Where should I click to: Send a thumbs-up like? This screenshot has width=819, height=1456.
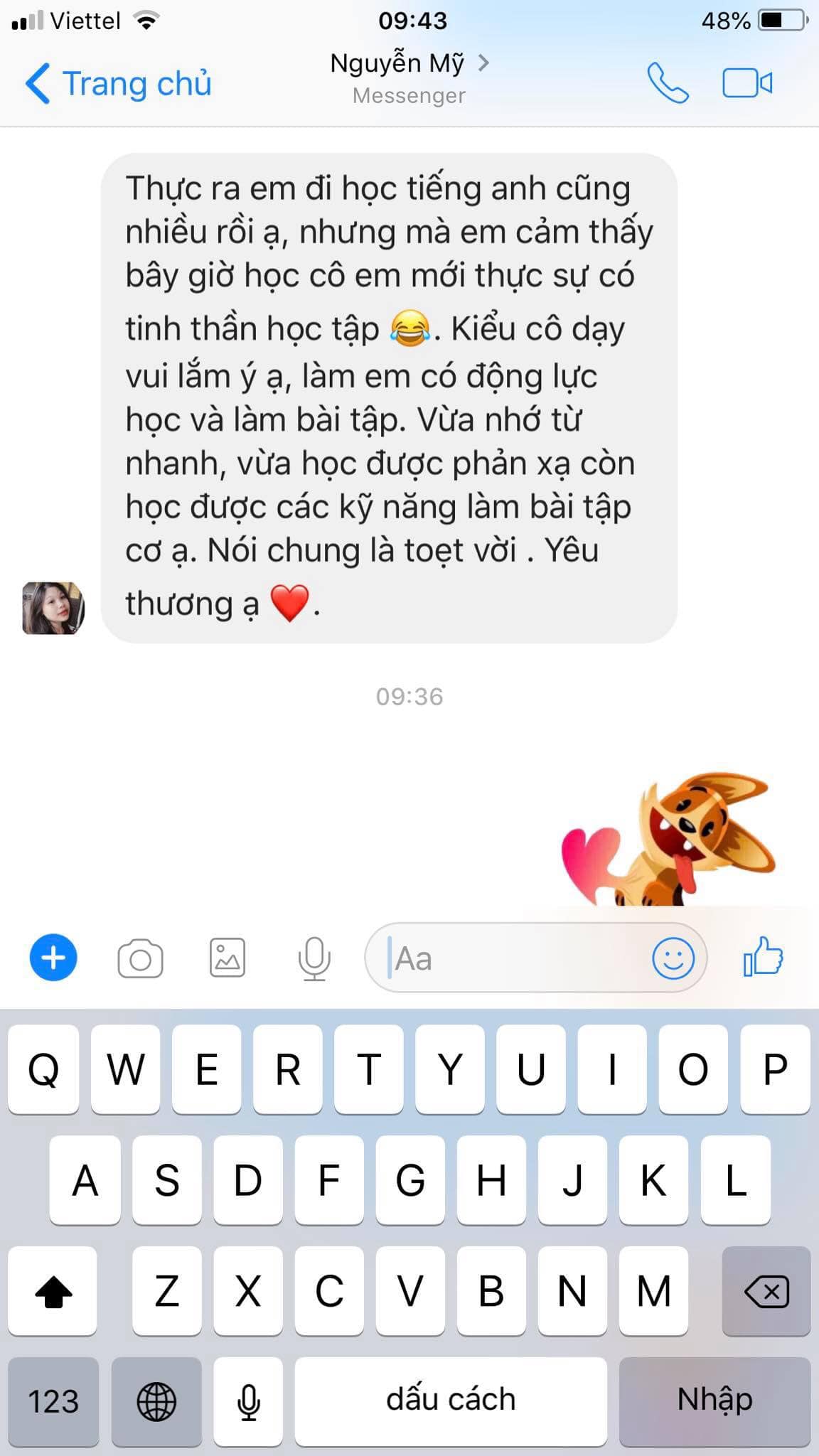(763, 957)
